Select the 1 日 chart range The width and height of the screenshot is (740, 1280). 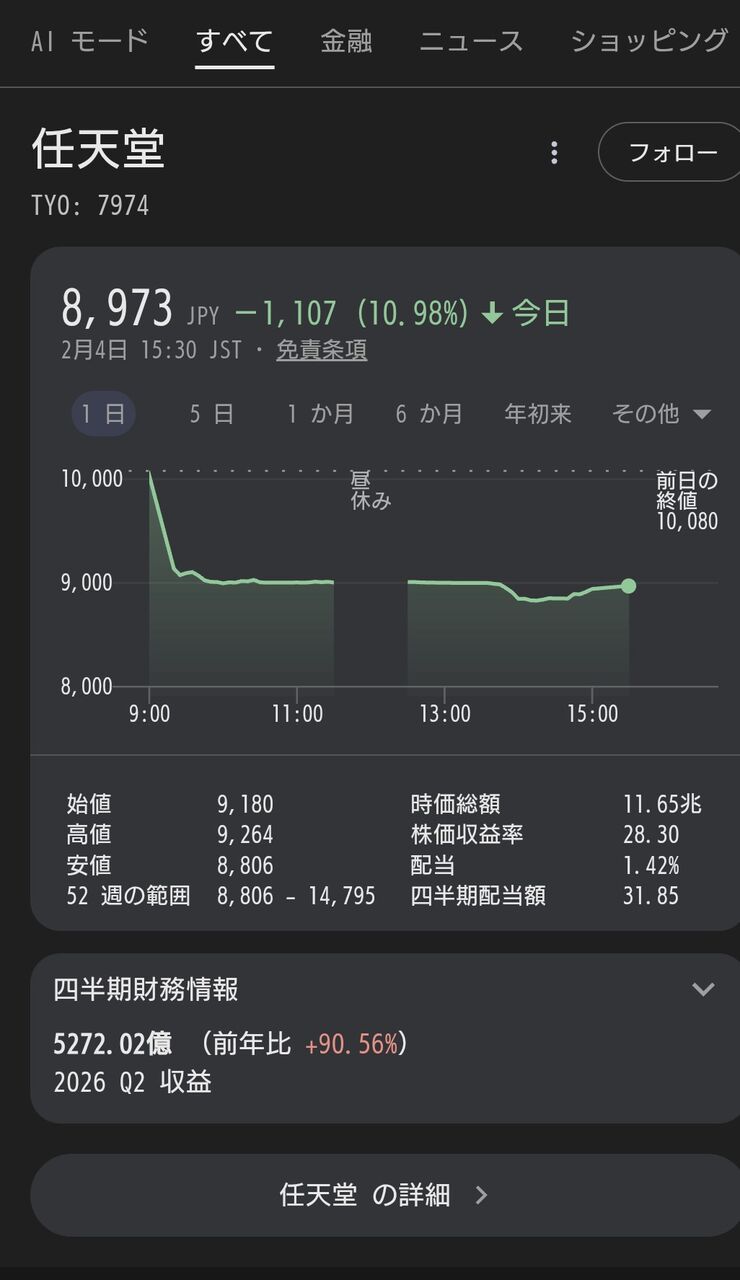[x=103, y=414]
